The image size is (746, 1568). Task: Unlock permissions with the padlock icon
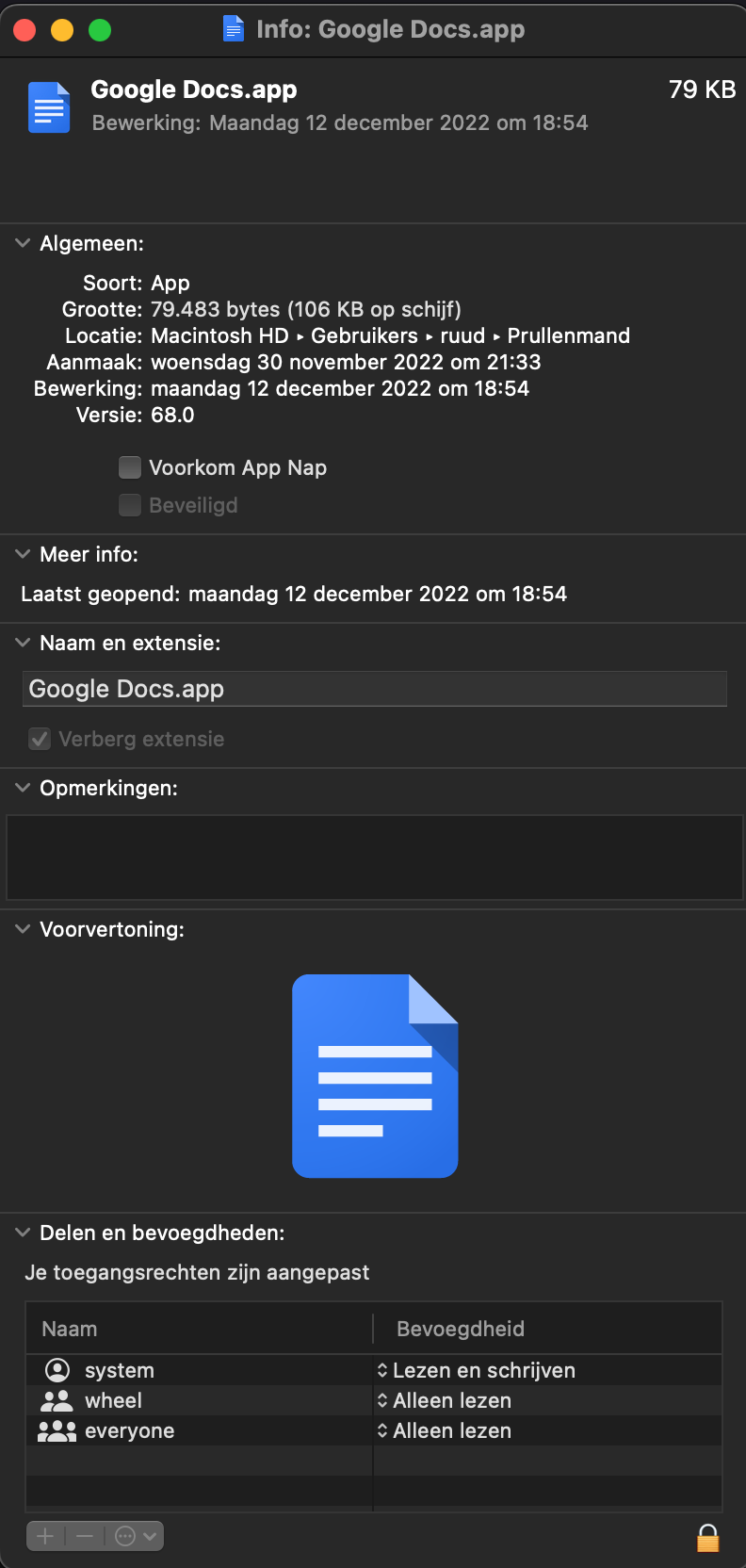coord(708,1537)
